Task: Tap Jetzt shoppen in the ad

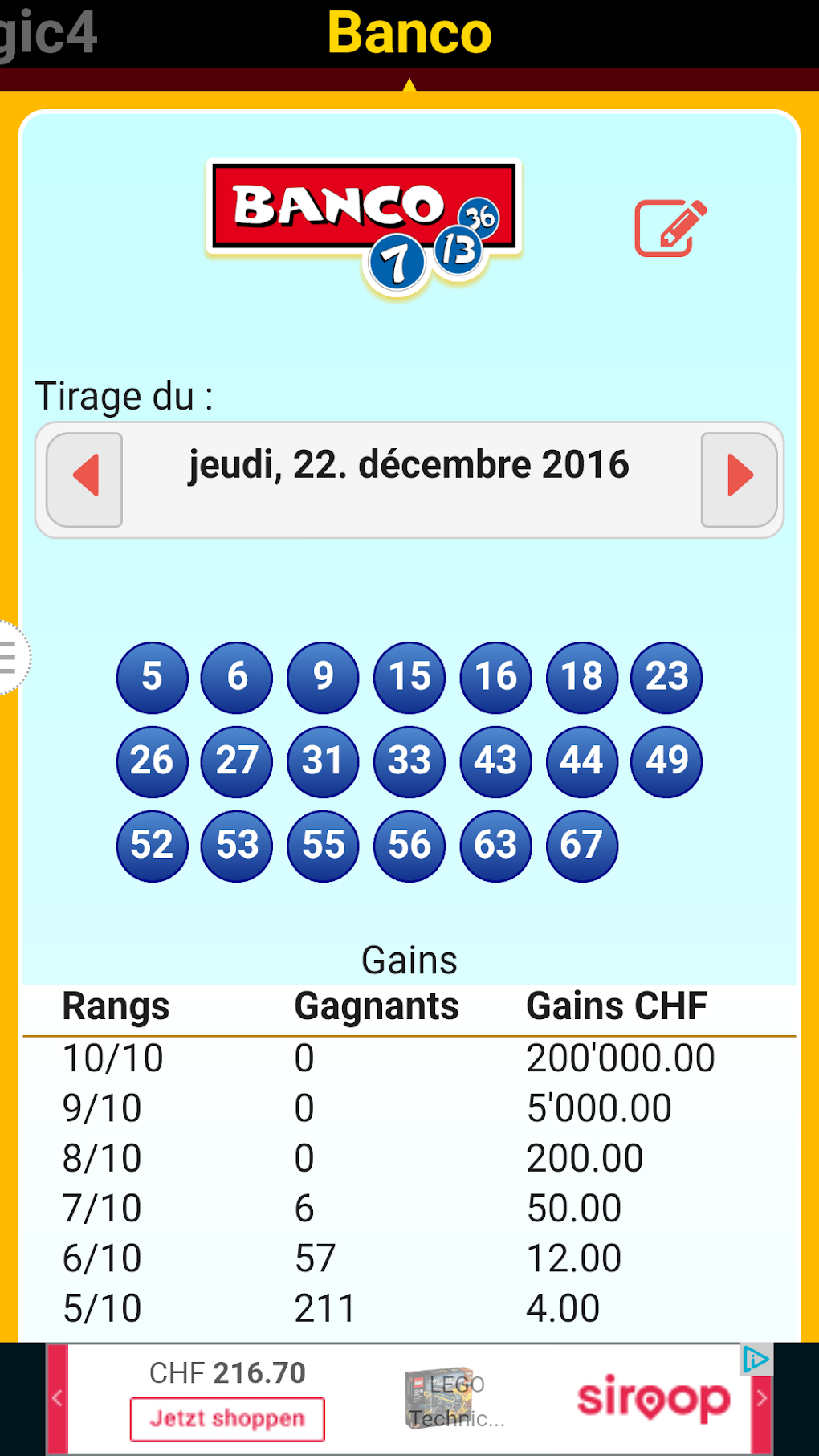Action: coord(227,1419)
